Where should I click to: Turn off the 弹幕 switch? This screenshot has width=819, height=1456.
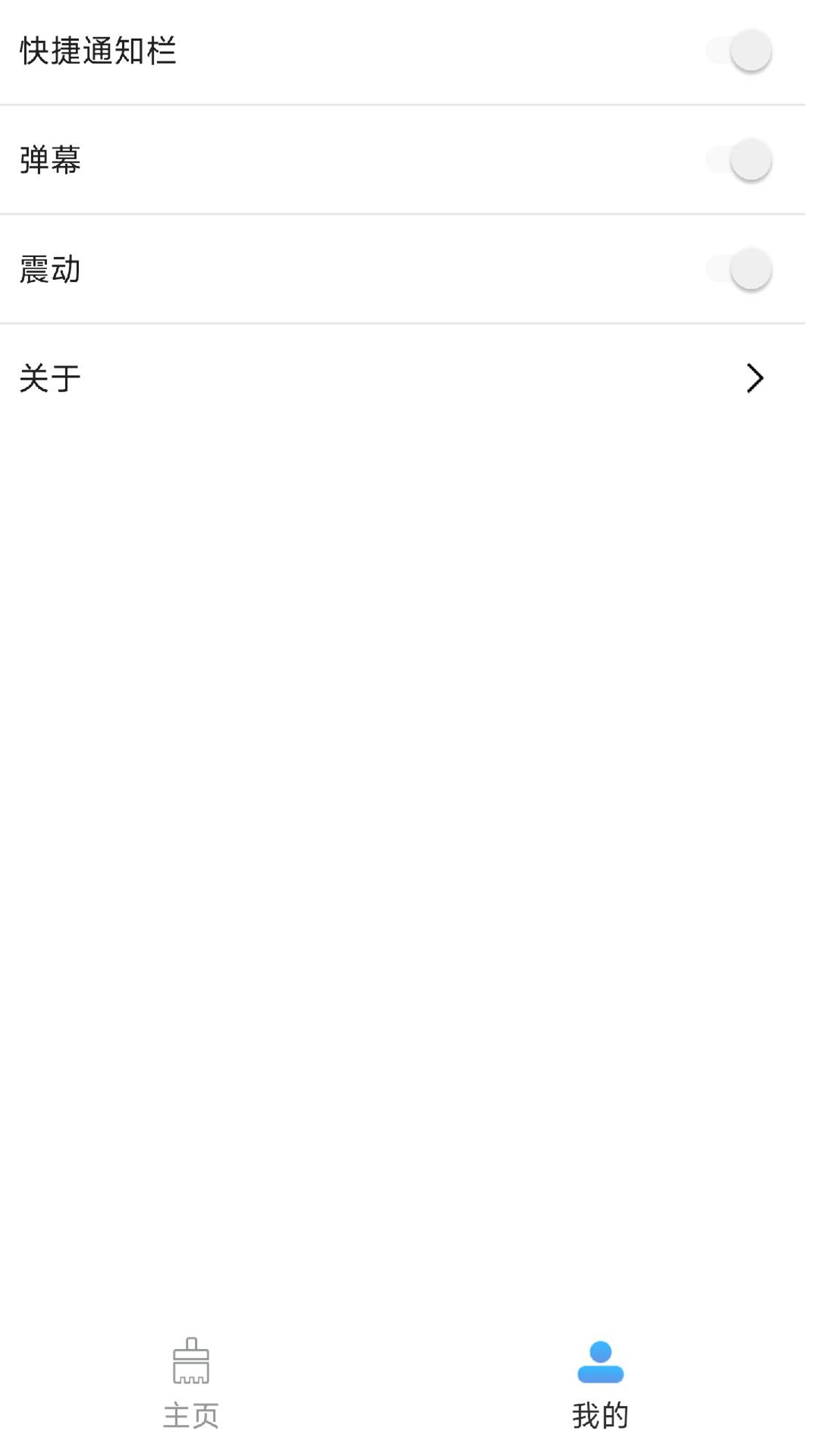739,159
